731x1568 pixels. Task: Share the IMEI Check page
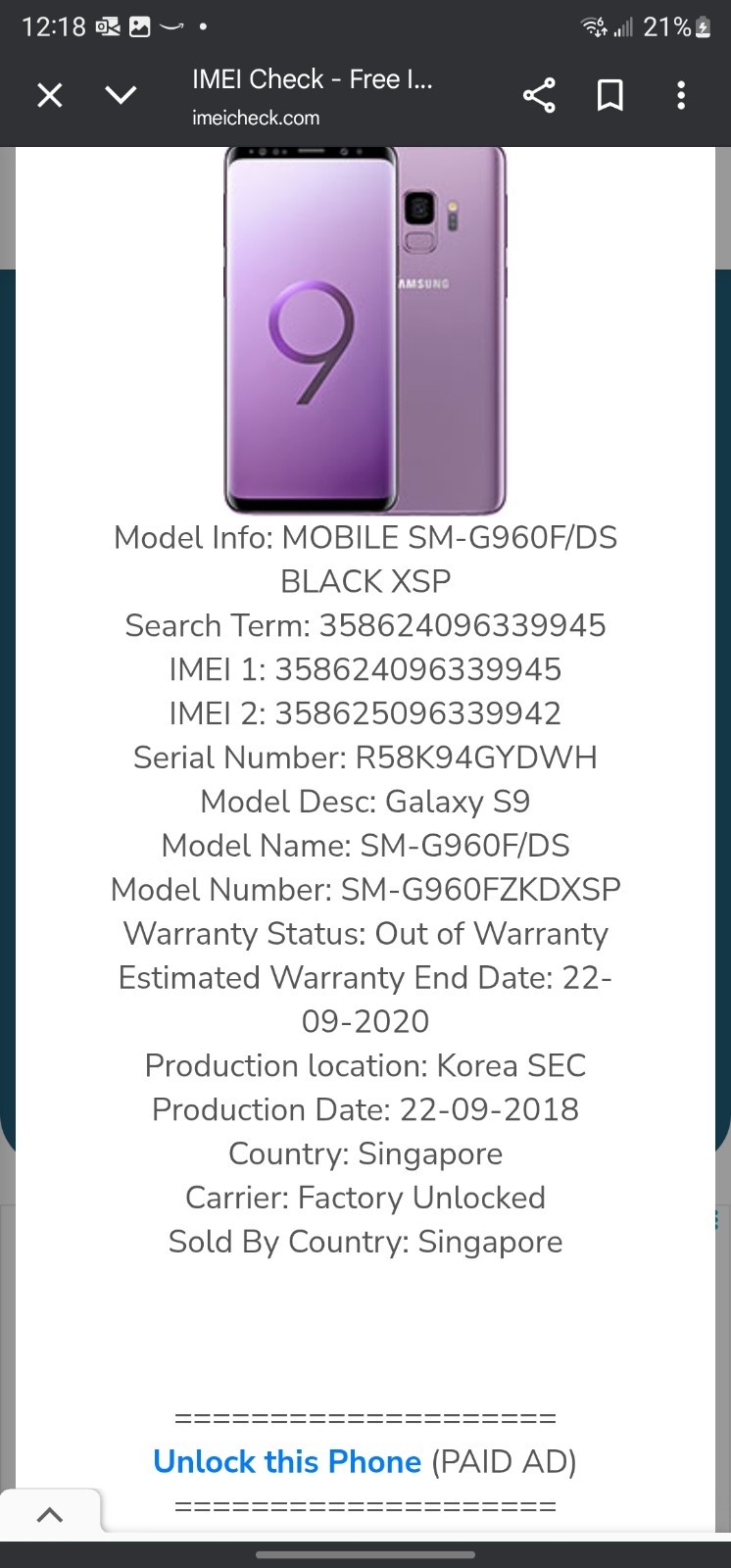point(539,95)
